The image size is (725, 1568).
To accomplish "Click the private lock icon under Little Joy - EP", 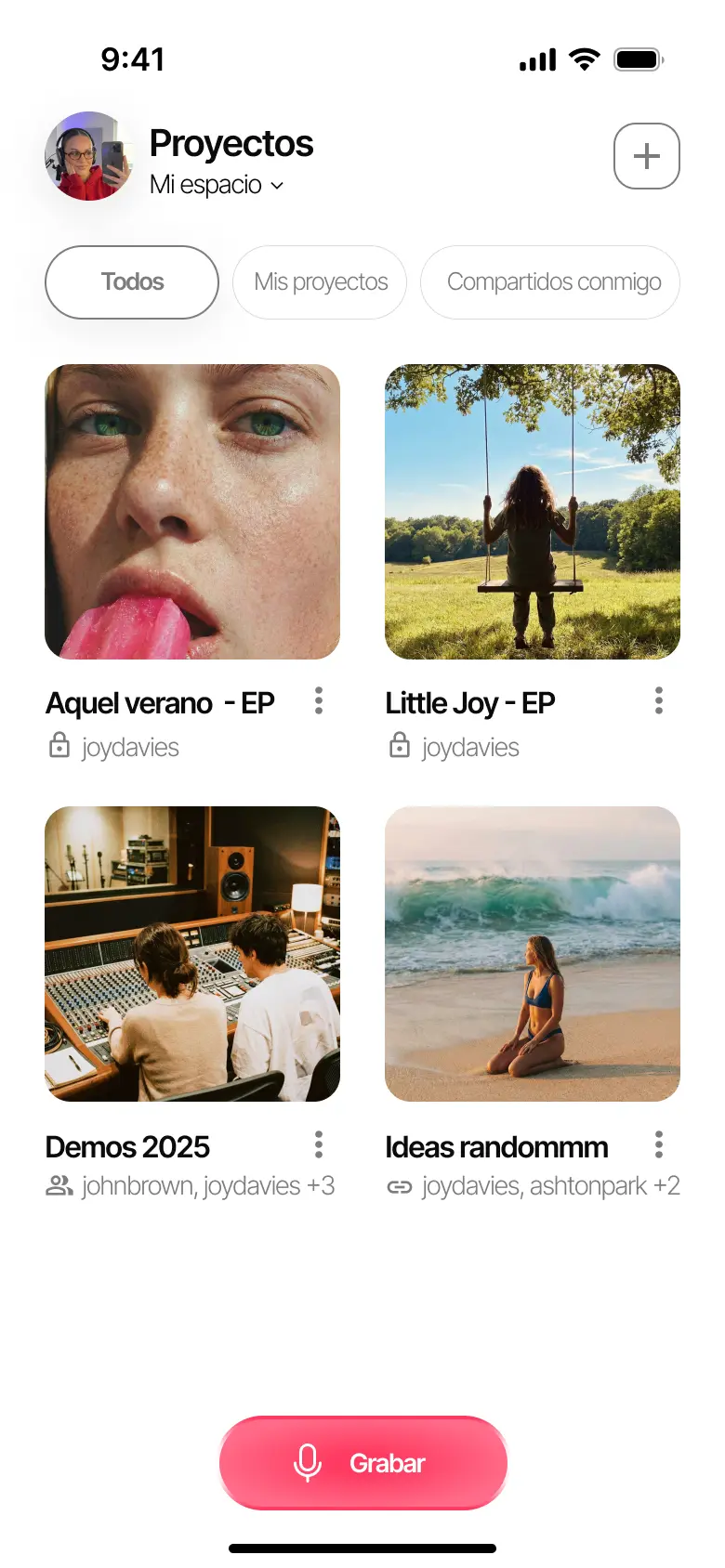I will click(x=398, y=746).
